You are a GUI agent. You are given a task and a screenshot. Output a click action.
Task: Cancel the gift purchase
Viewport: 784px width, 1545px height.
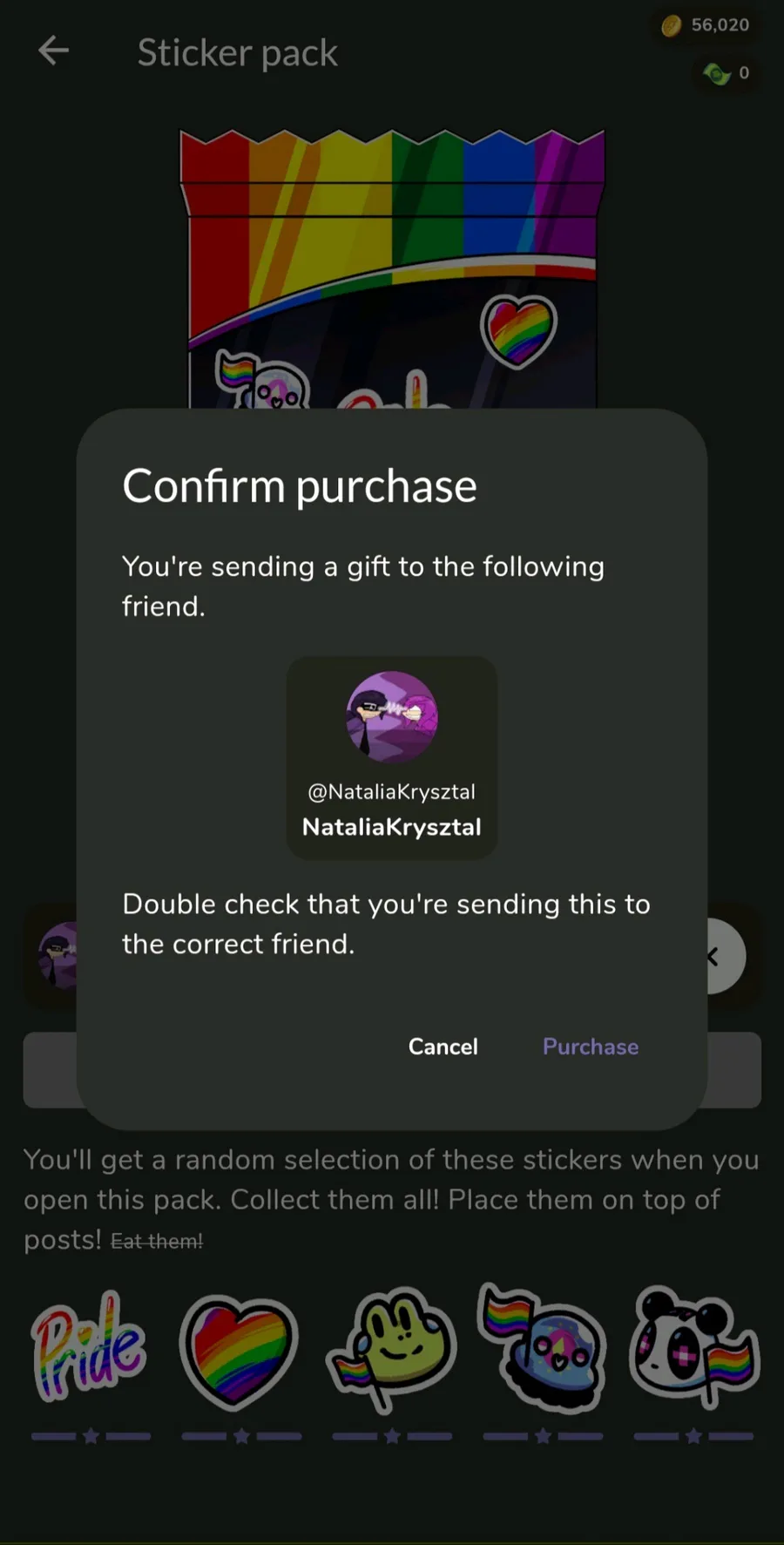(443, 1047)
